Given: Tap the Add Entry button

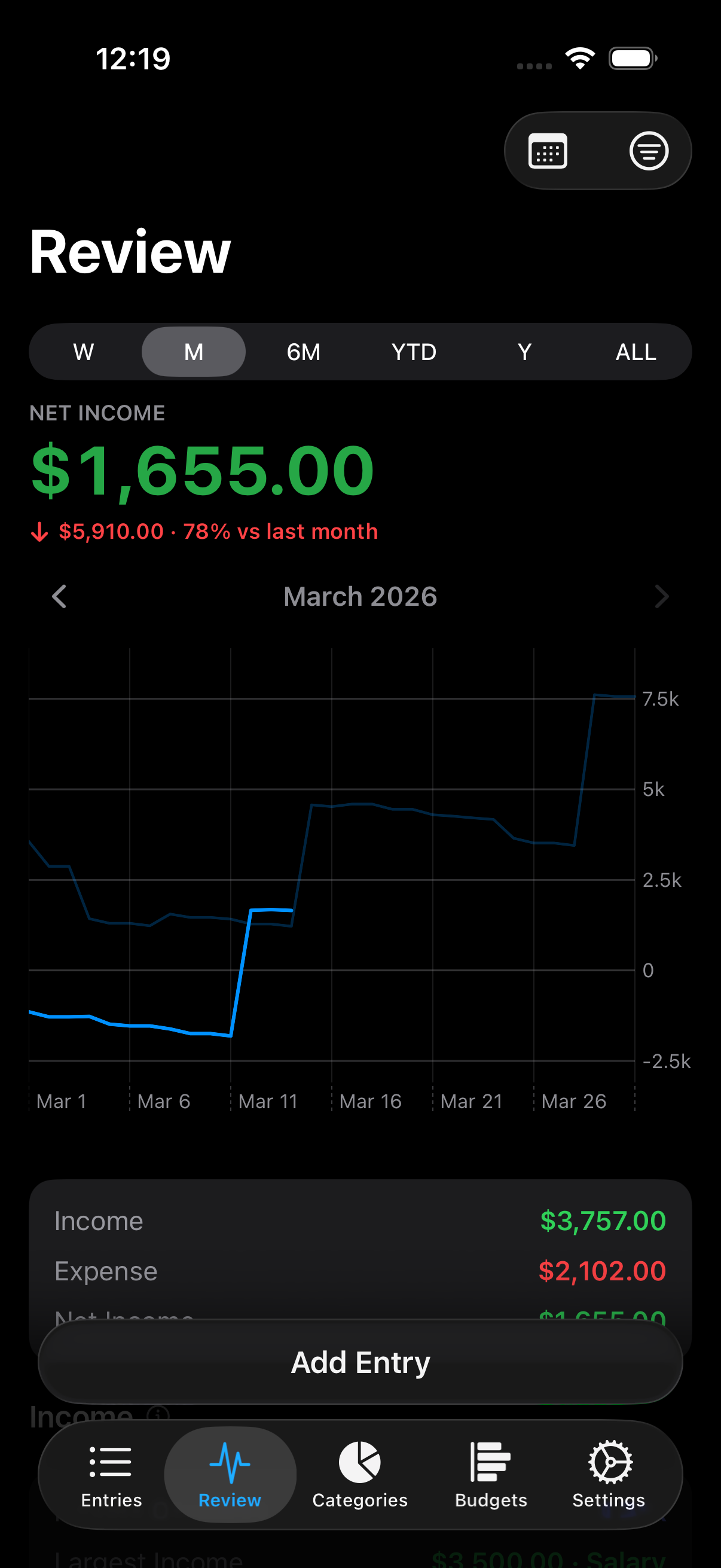Looking at the screenshot, I should pyautogui.click(x=360, y=1362).
